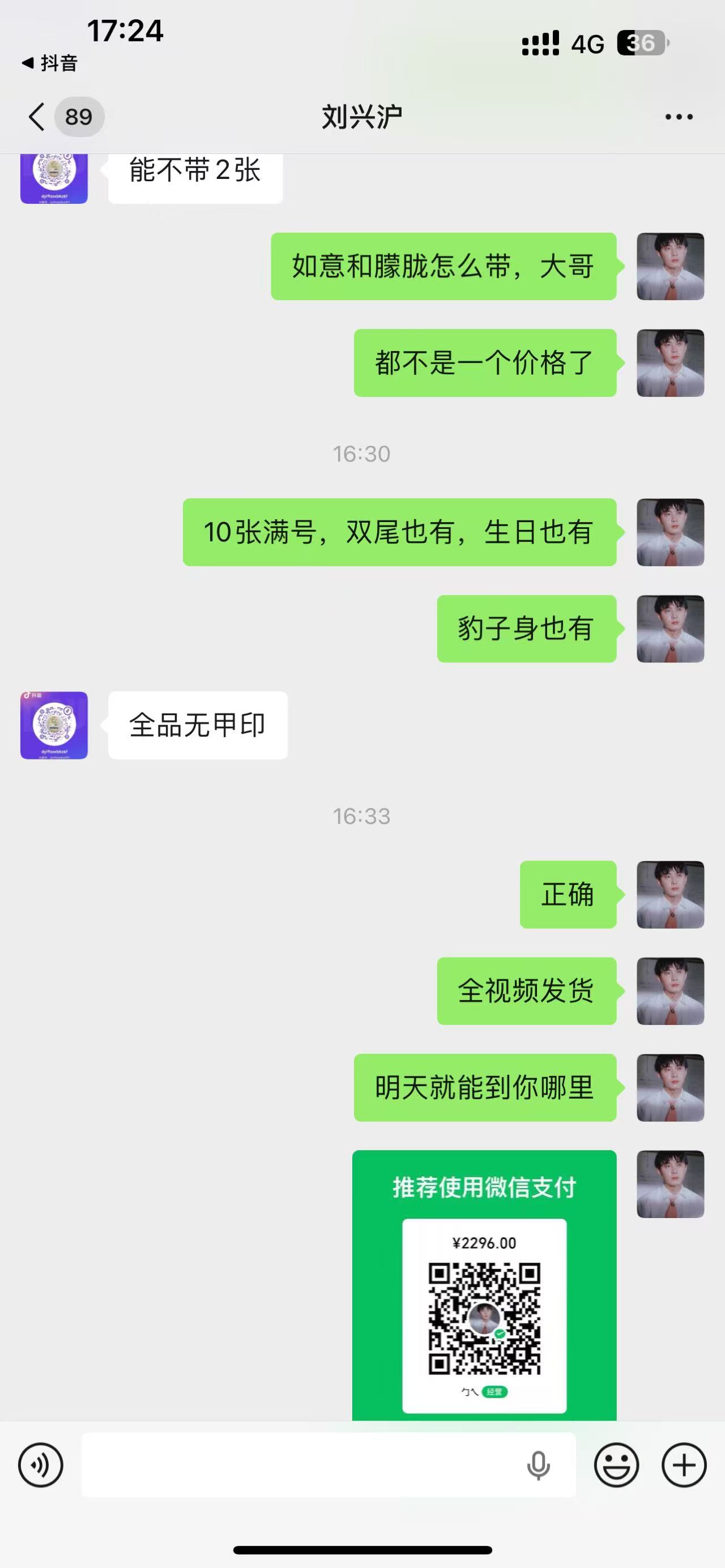
Task: Return to 抖音 app
Action: coord(50,63)
